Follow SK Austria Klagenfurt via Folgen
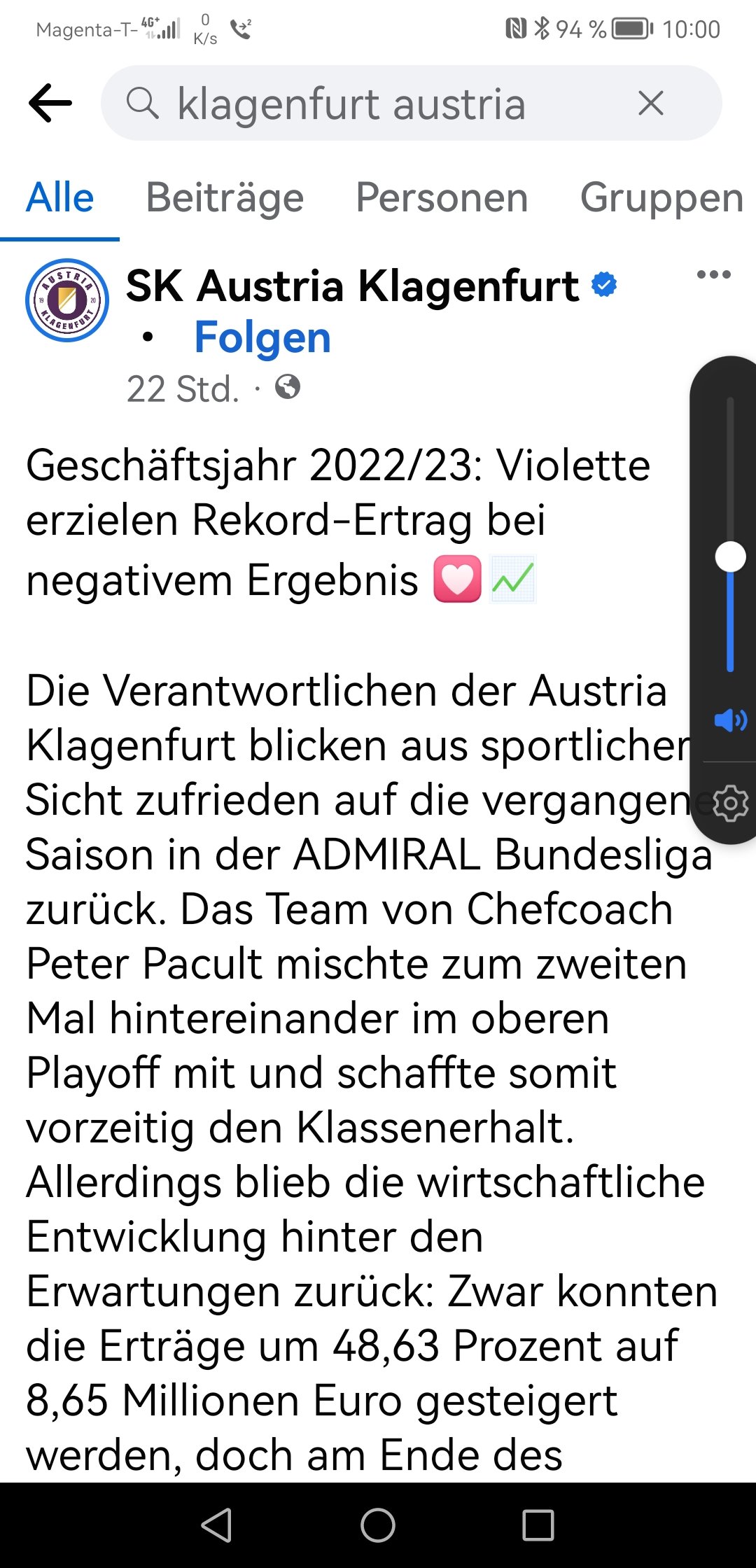 (262, 337)
